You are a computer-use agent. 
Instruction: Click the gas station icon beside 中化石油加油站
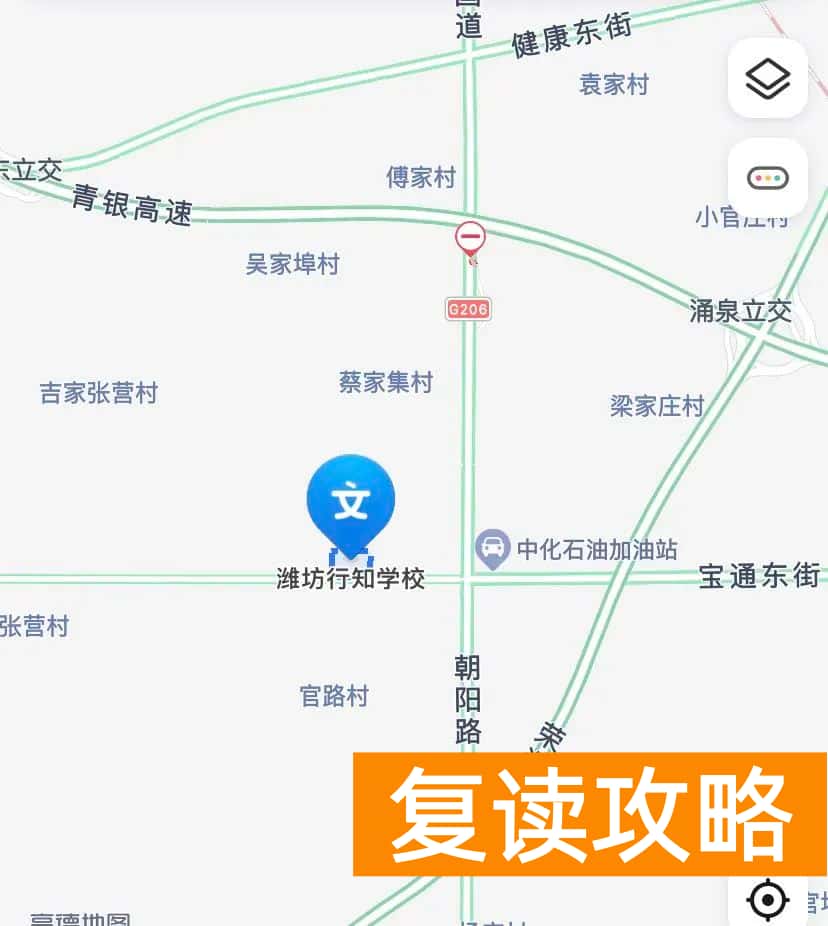pos(491,550)
